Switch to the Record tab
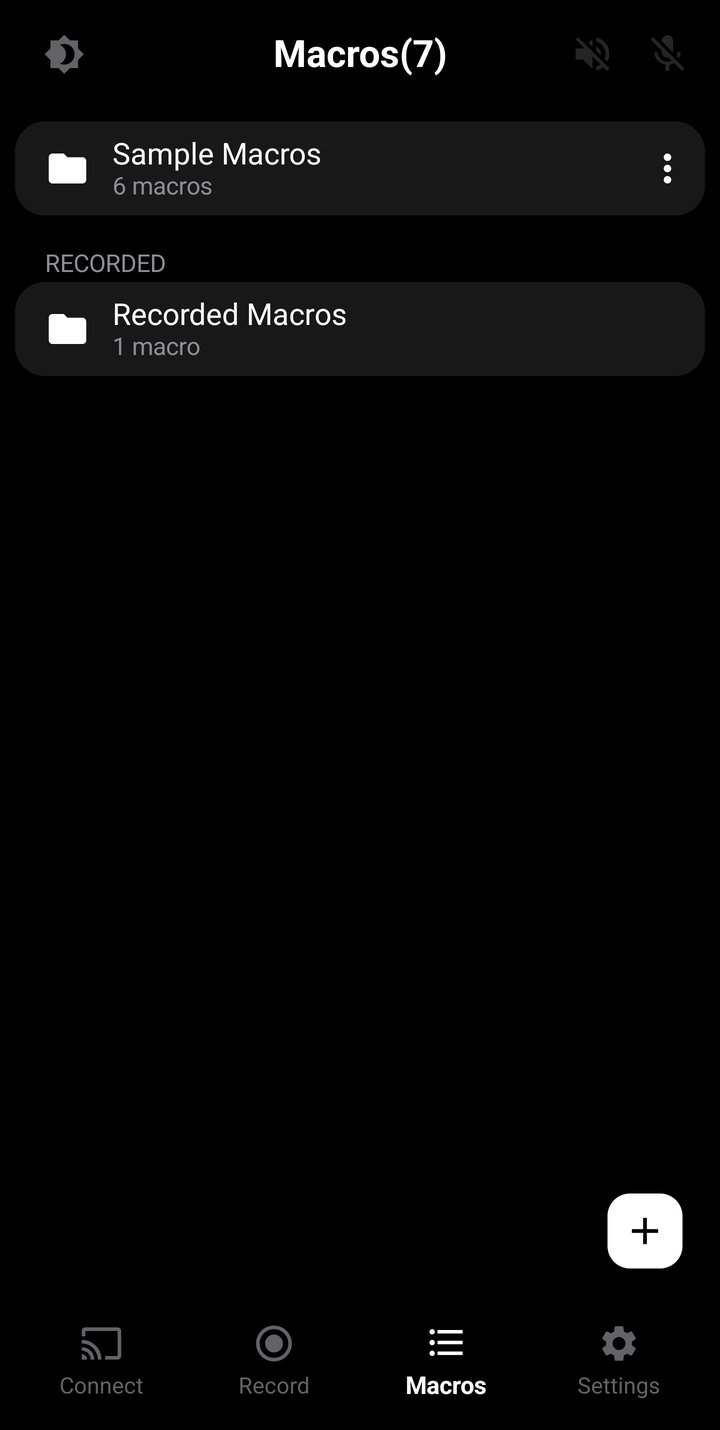Viewport: 720px width, 1430px height. pyautogui.click(x=274, y=1360)
